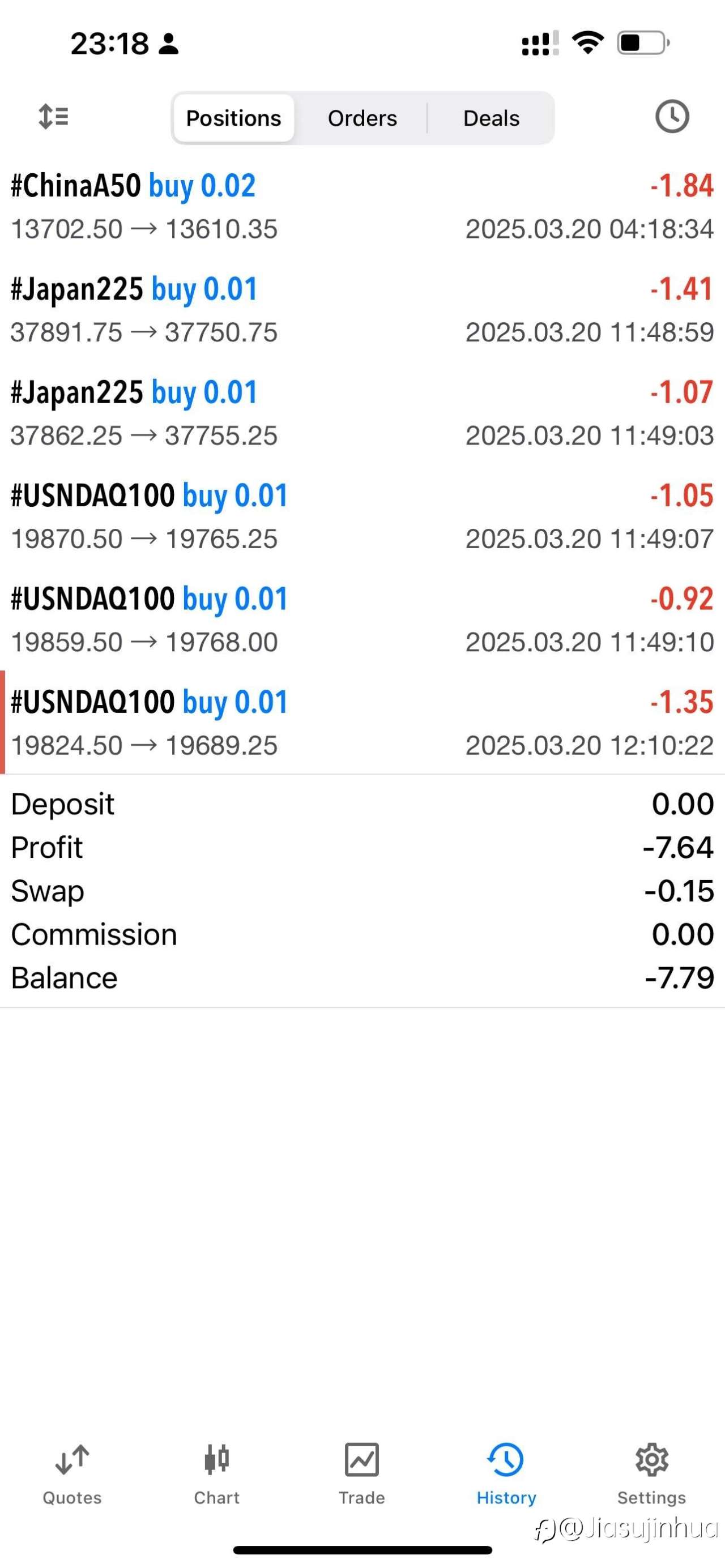Open the #USNDAQ100 position closed at 12:10:22

[362, 723]
